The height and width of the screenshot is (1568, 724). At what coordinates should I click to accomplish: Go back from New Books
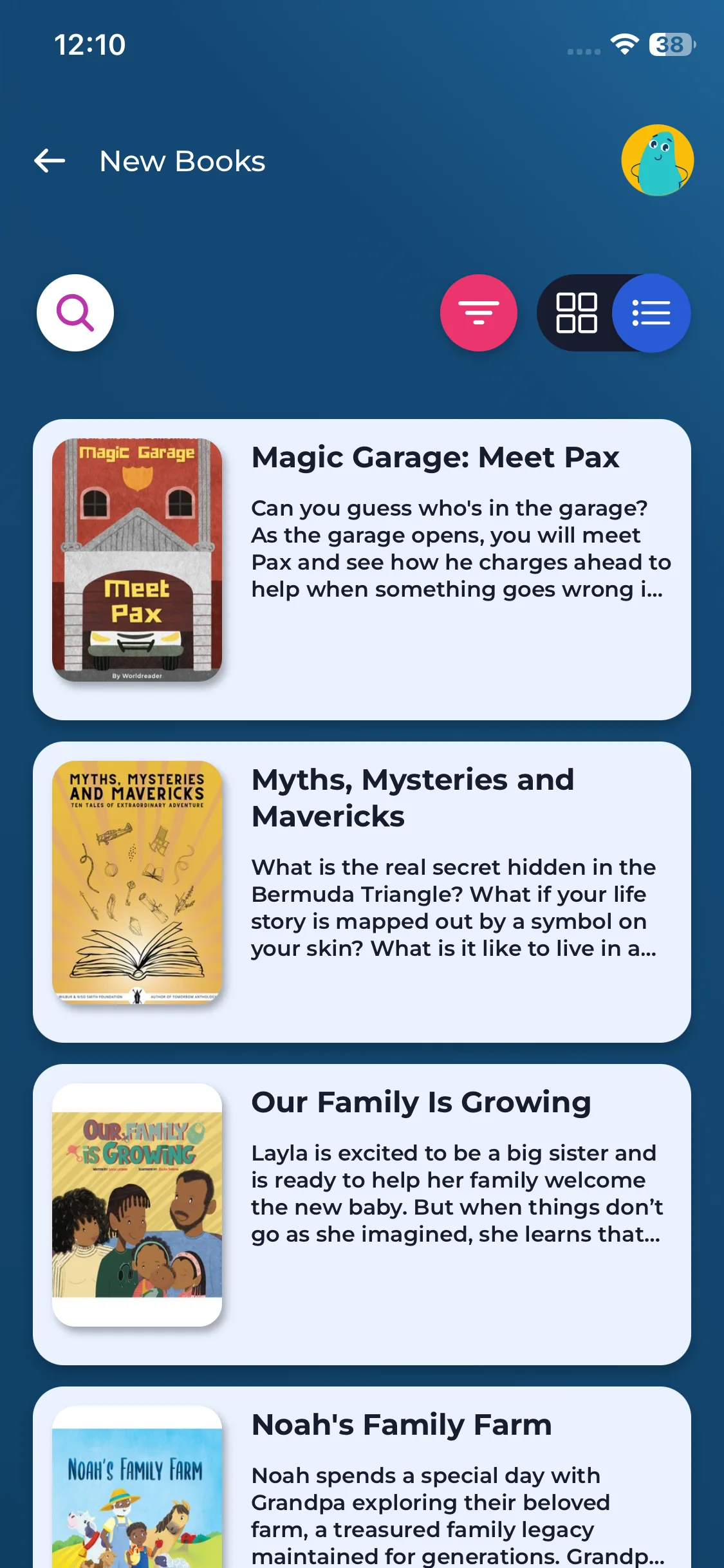coord(50,161)
